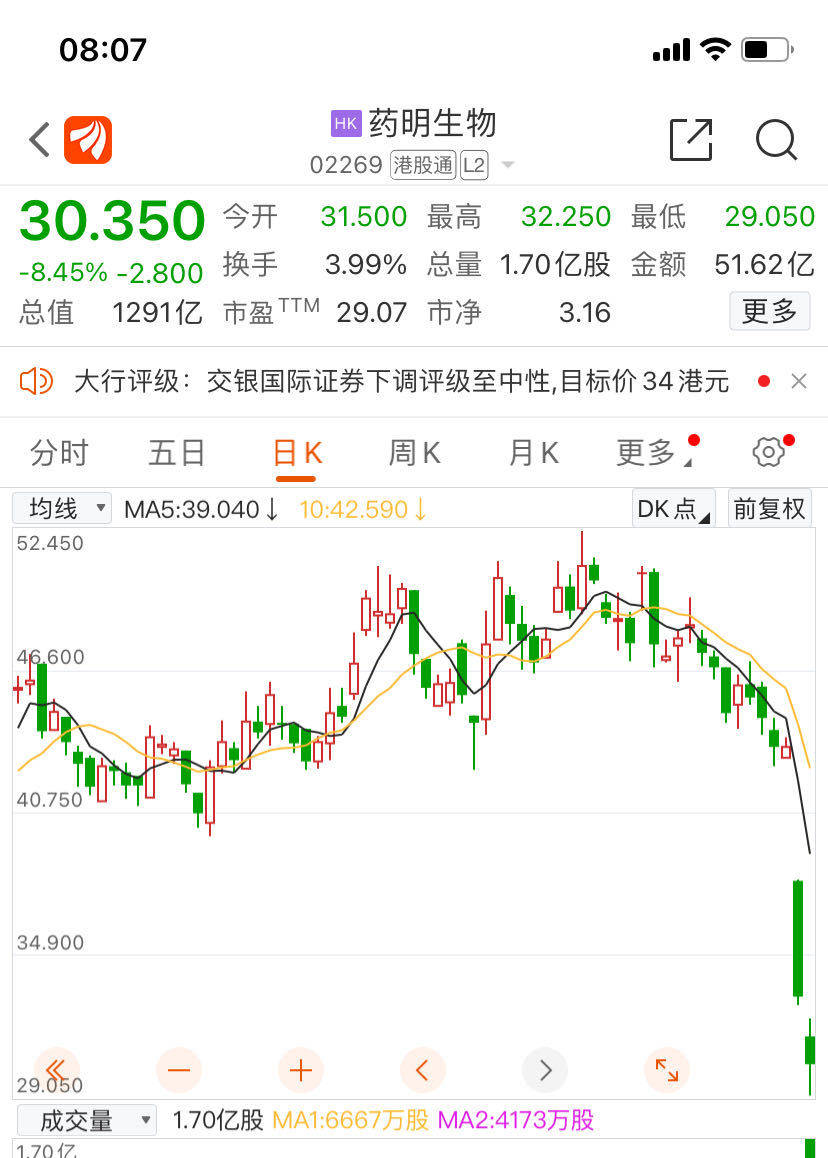Open the 更多 chart period menu

pos(650,453)
